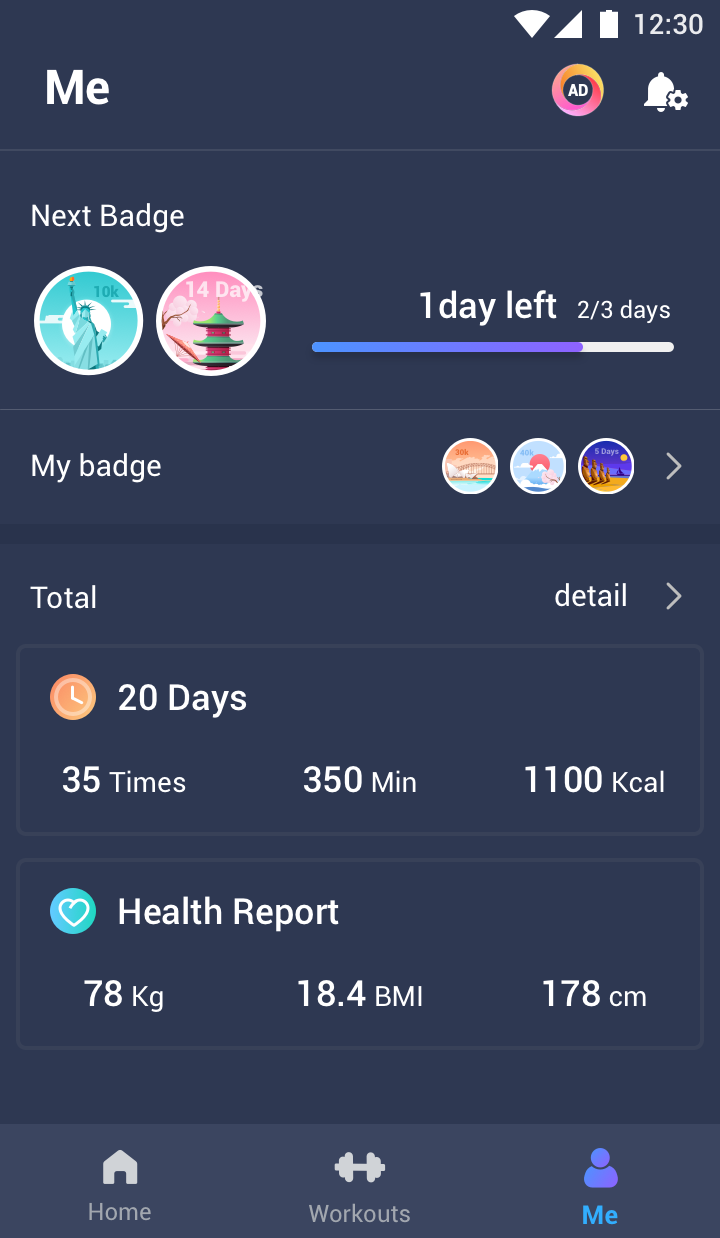Tap the AD remove-ads icon
Image resolution: width=720 pixels, height=1238 pixels.
point(577,90)
